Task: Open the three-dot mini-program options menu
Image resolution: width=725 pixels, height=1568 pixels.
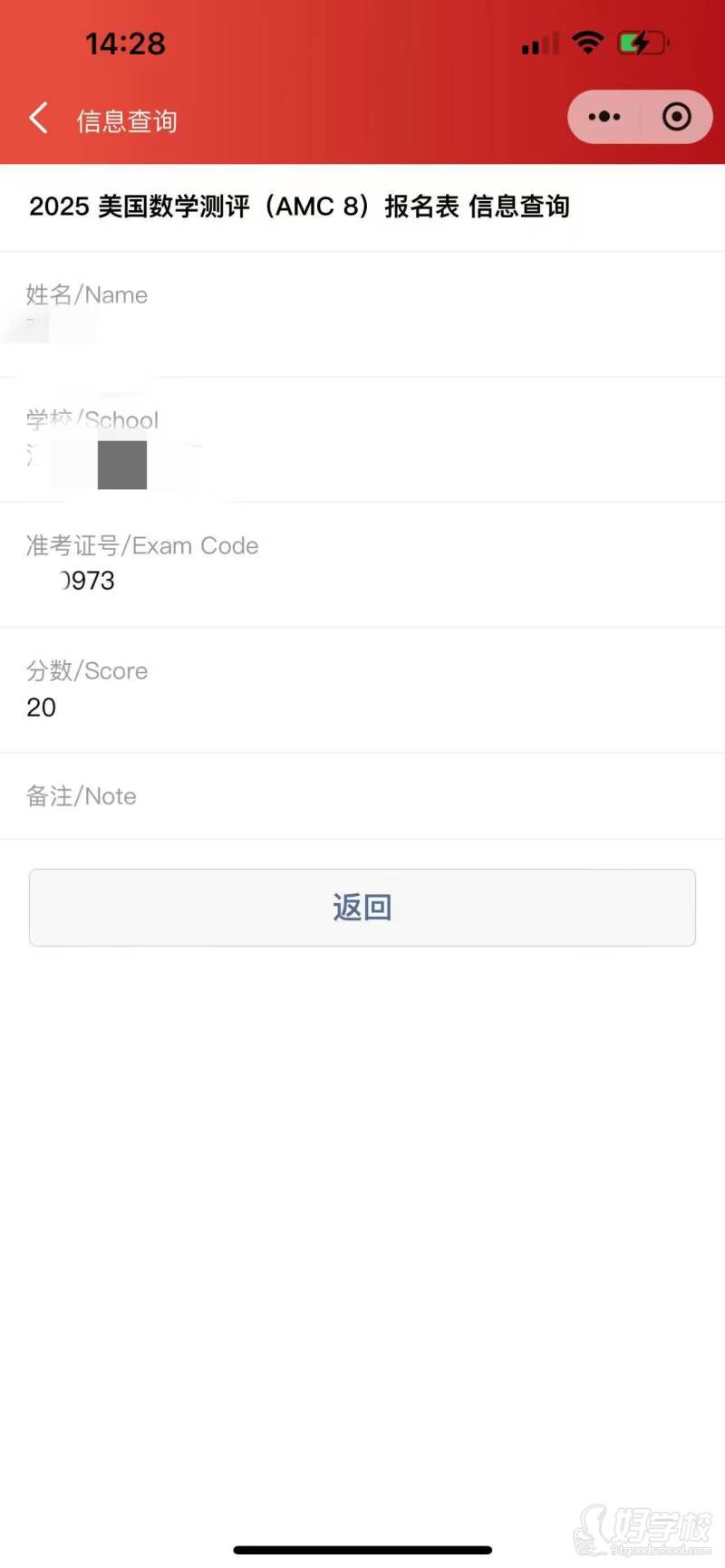Action: pos(604,117)
